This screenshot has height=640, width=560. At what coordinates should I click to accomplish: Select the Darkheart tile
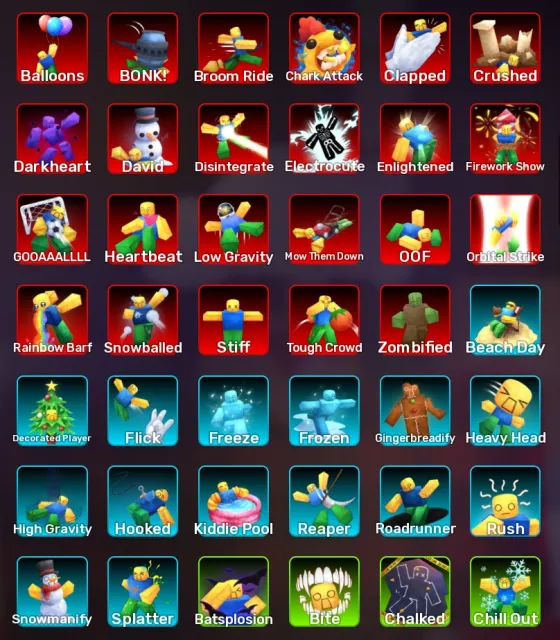(52, 139)
